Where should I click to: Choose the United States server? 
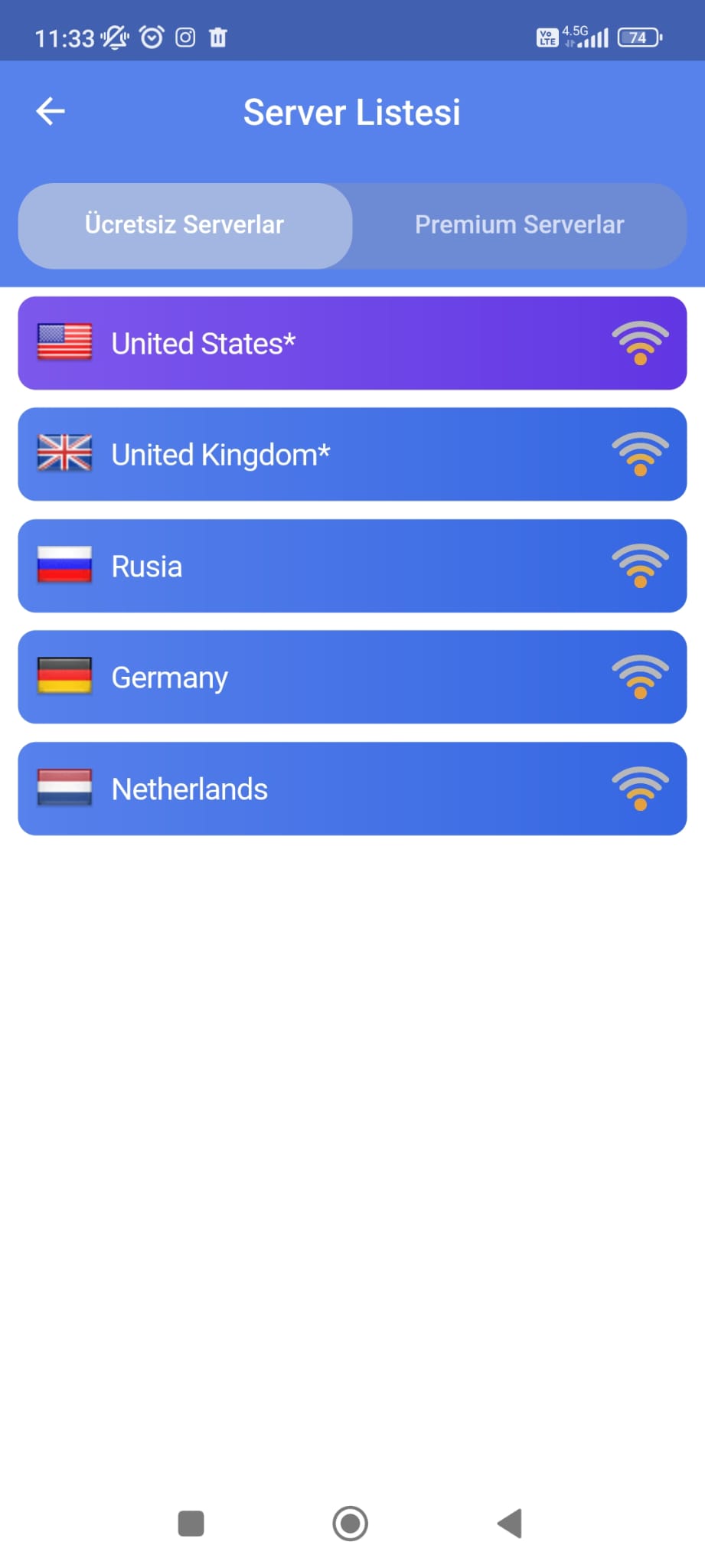click(352, 343)
